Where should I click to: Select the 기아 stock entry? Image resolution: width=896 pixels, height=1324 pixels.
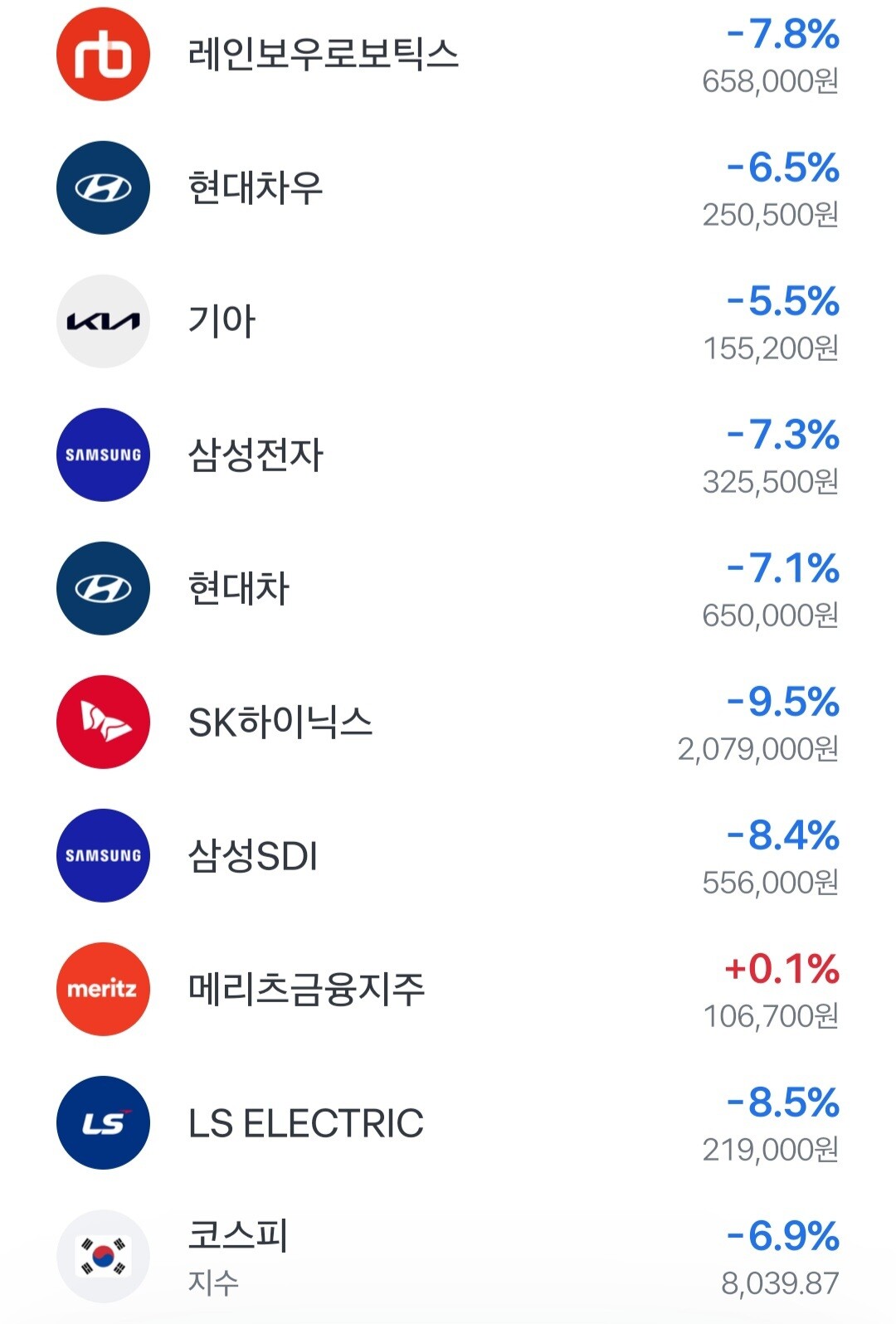click(x=448, y=322)
